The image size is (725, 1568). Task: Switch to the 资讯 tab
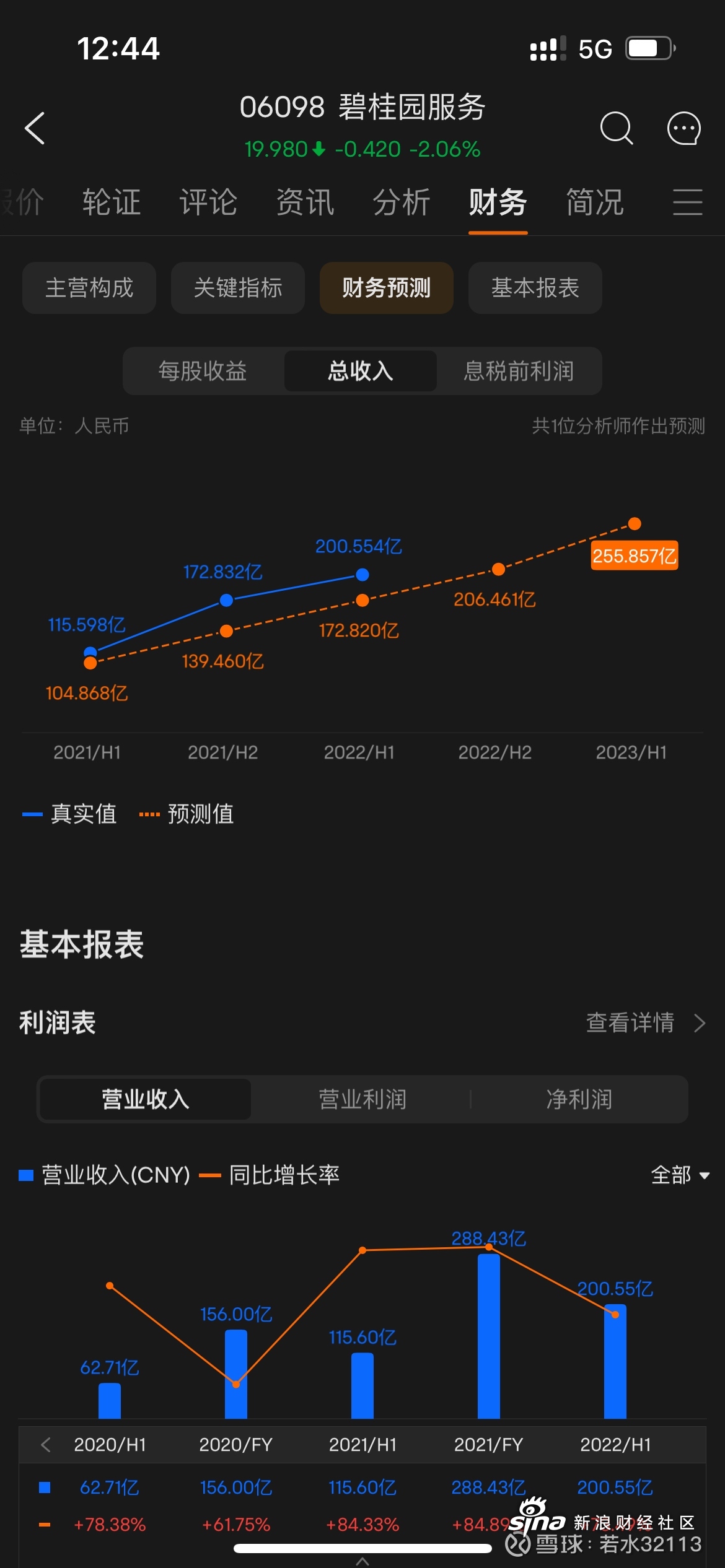coord(305,203)
